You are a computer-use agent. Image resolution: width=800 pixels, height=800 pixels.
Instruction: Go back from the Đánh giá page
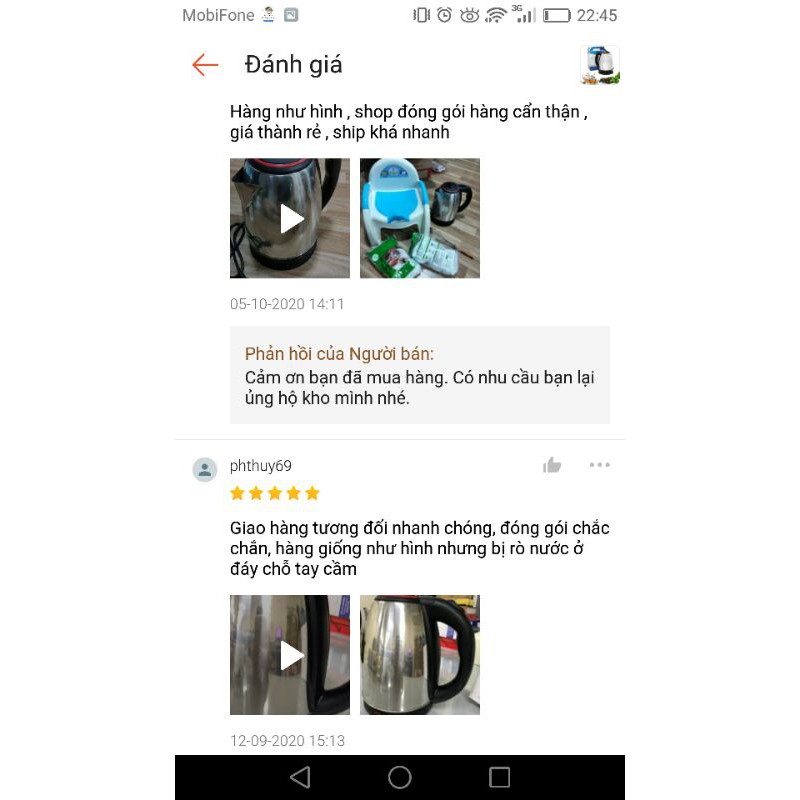click(205, 65)
